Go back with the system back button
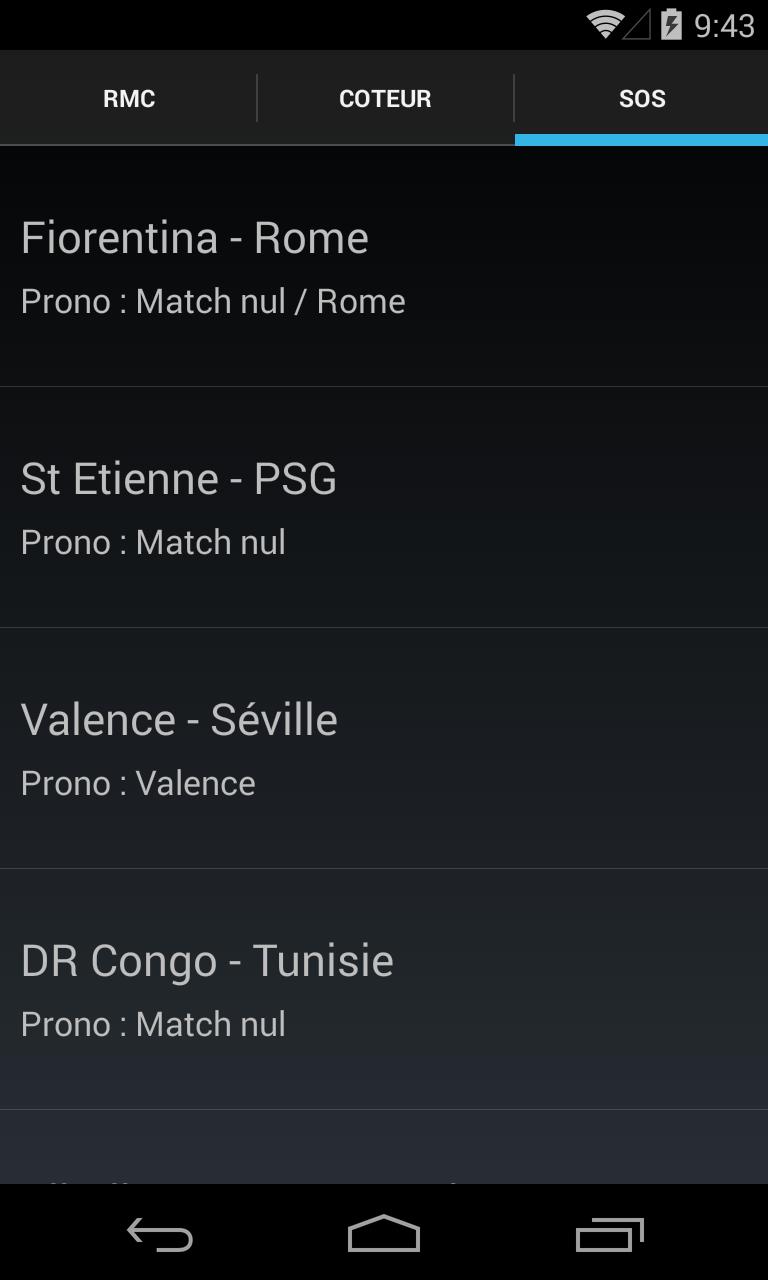 click(160, 1234)
